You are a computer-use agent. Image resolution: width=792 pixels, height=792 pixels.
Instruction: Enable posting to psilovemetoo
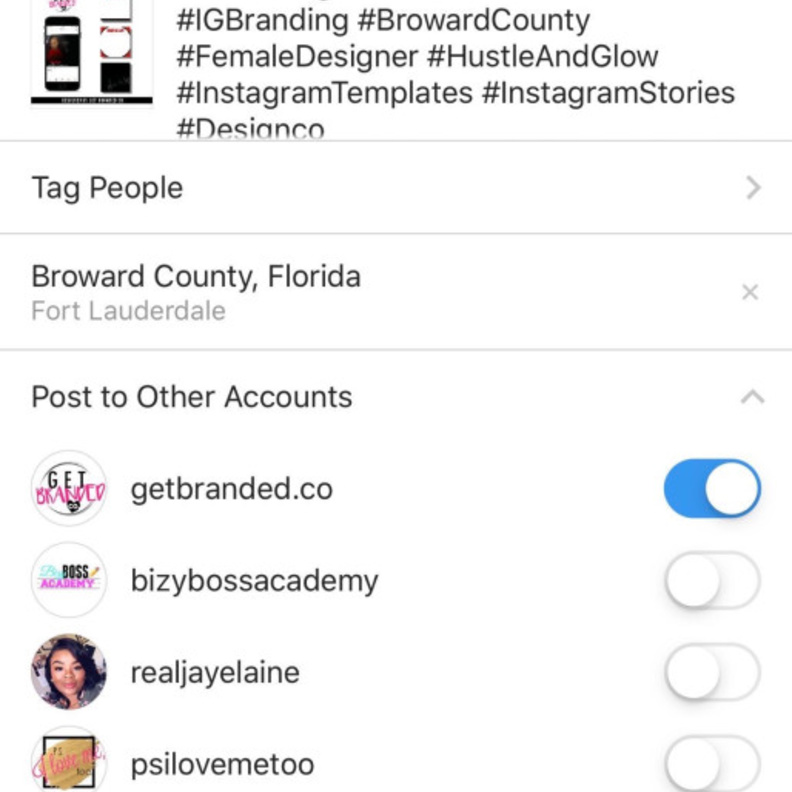click(x=712, y=764)
